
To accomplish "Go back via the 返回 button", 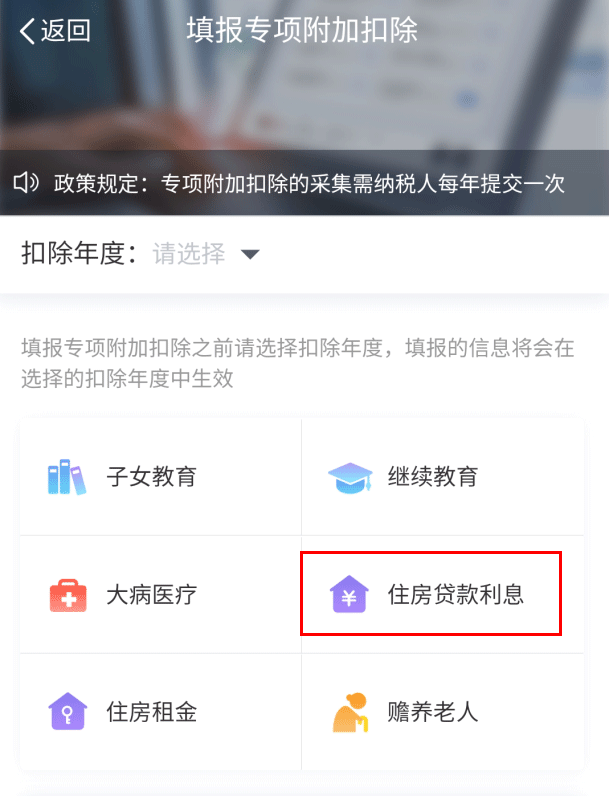I will pos(55,30).
